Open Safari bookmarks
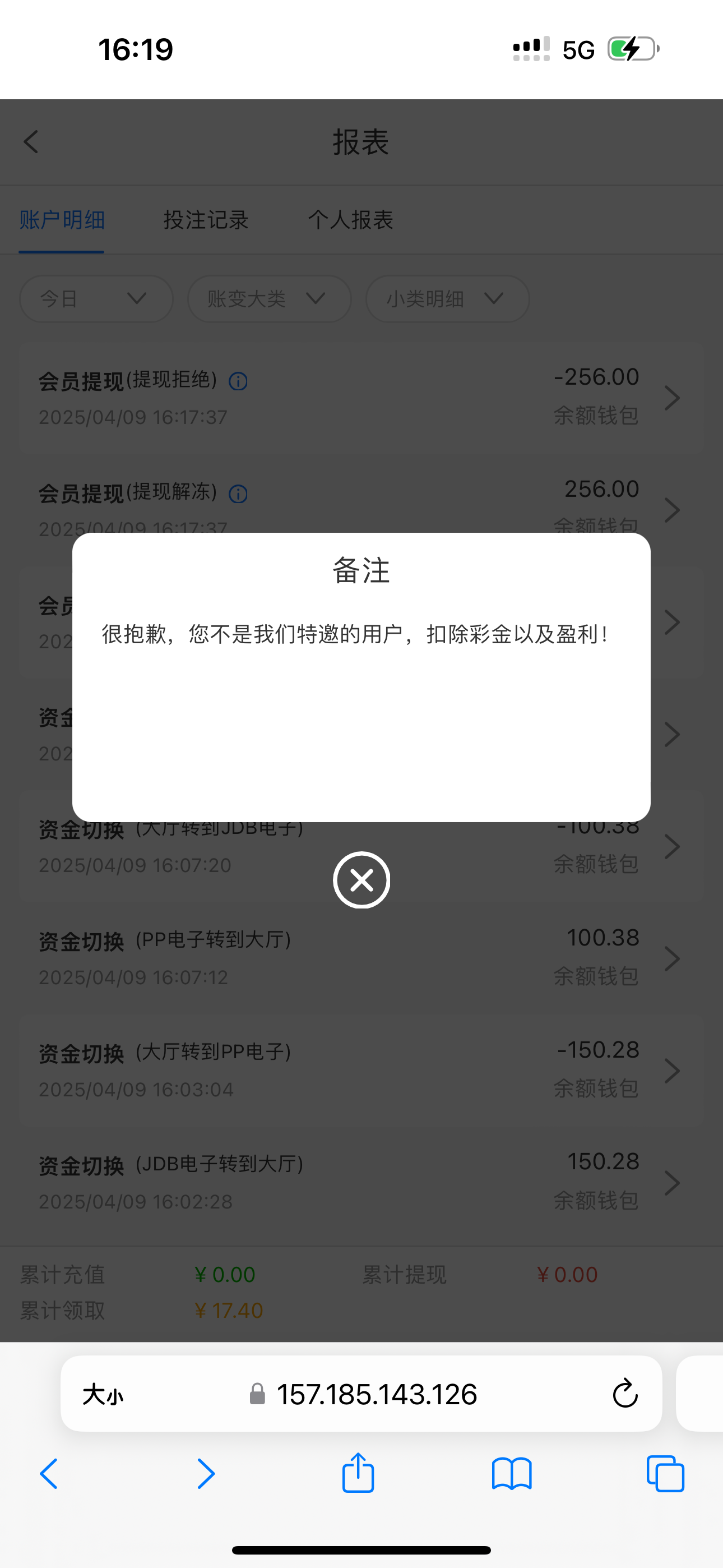The image size is (723, 1568). click(x=511, y=1474)
